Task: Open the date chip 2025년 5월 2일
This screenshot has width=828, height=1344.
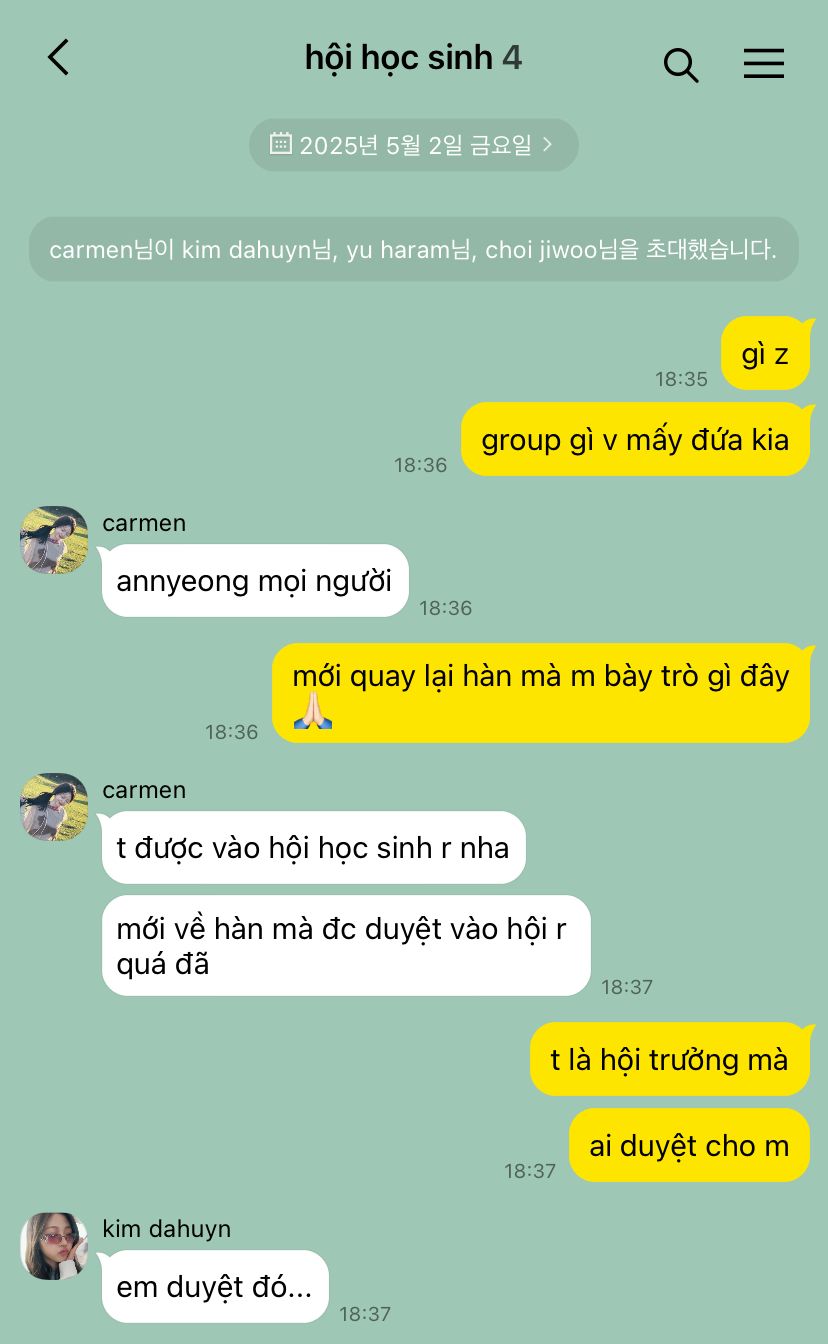Action: tap(413, 145)
